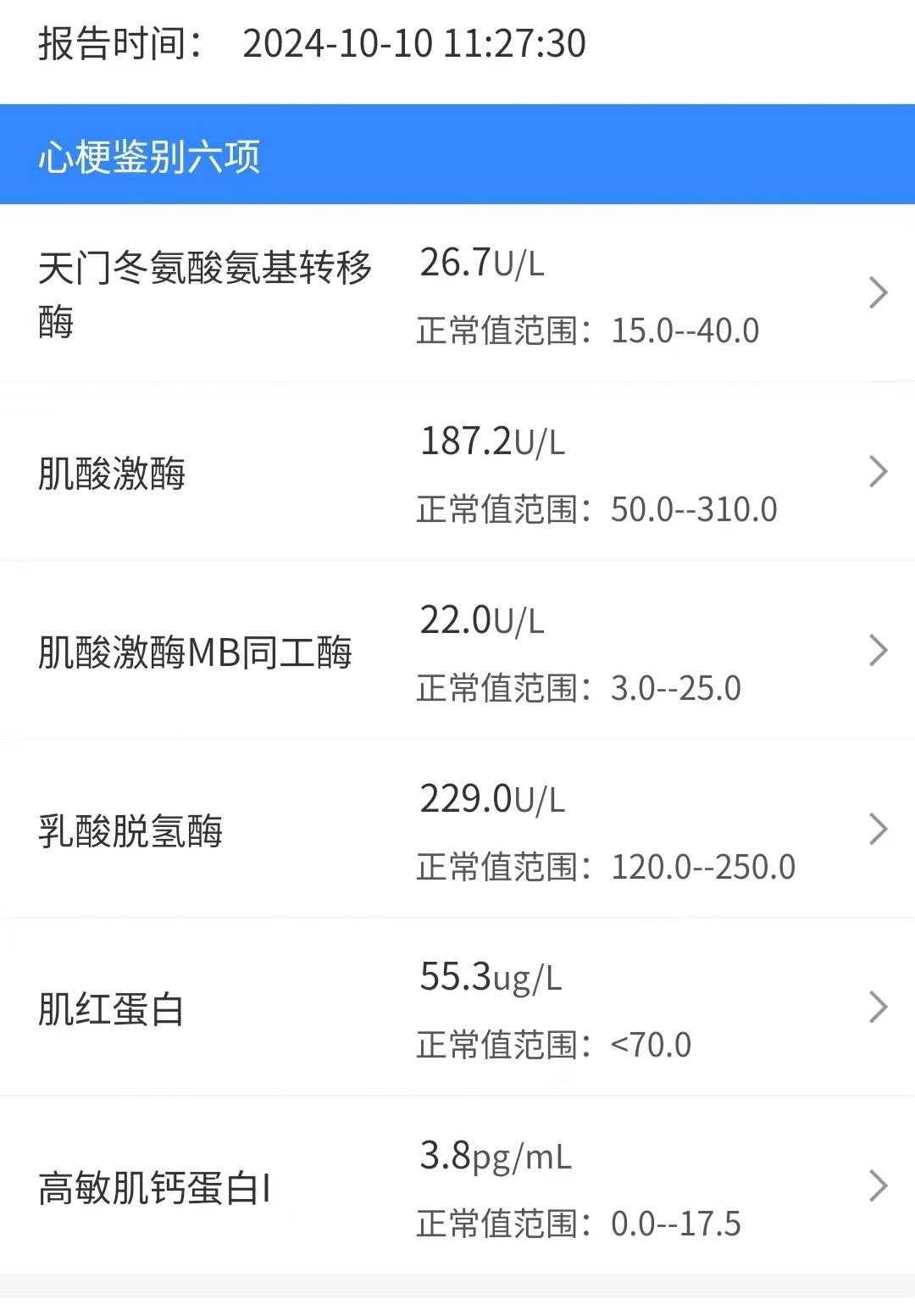
Task: Open the 天门冬氨酸氨基转移酶 test name
Action: (x=203, y=292)
